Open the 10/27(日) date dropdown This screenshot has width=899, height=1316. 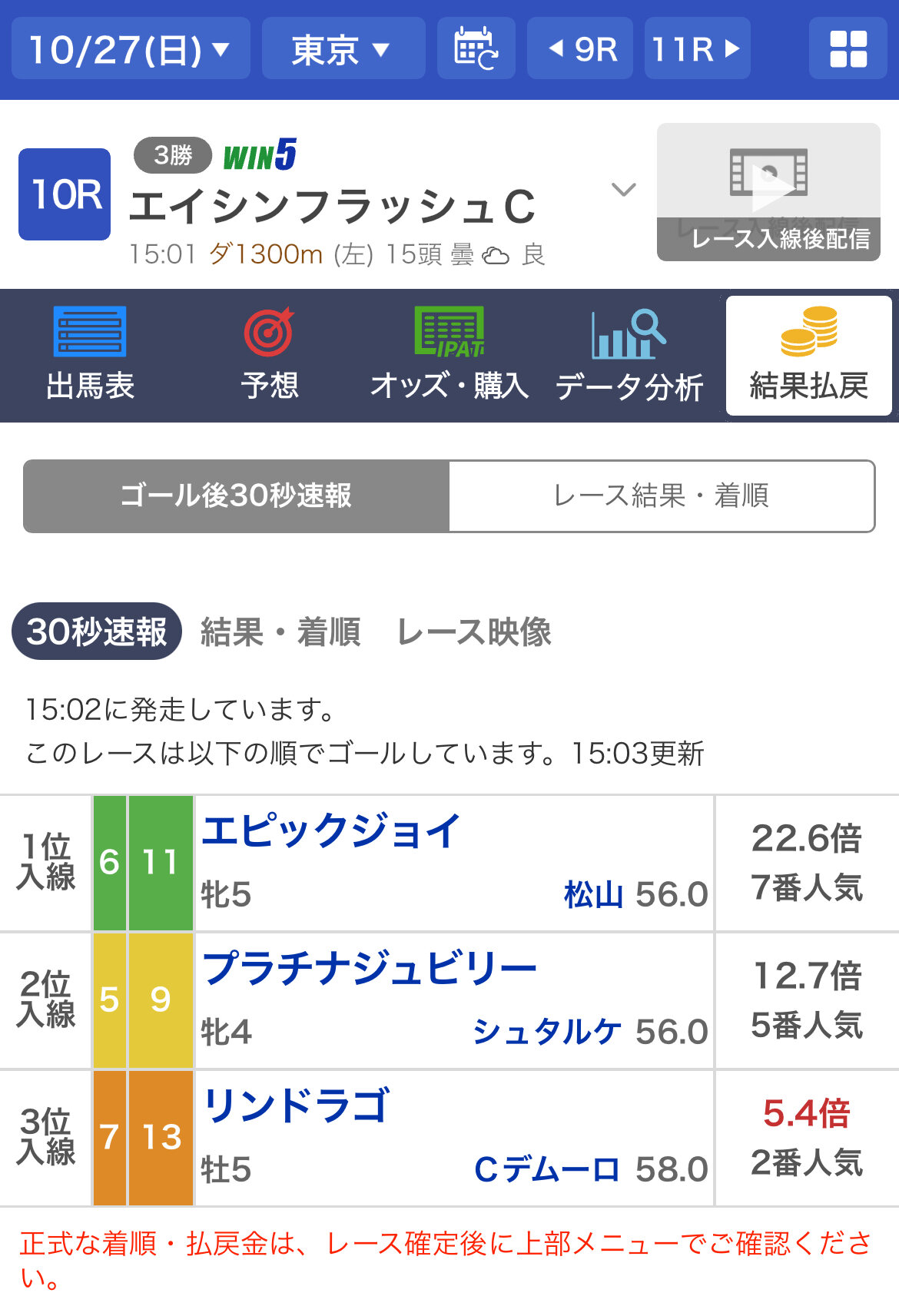coord(131,48)
